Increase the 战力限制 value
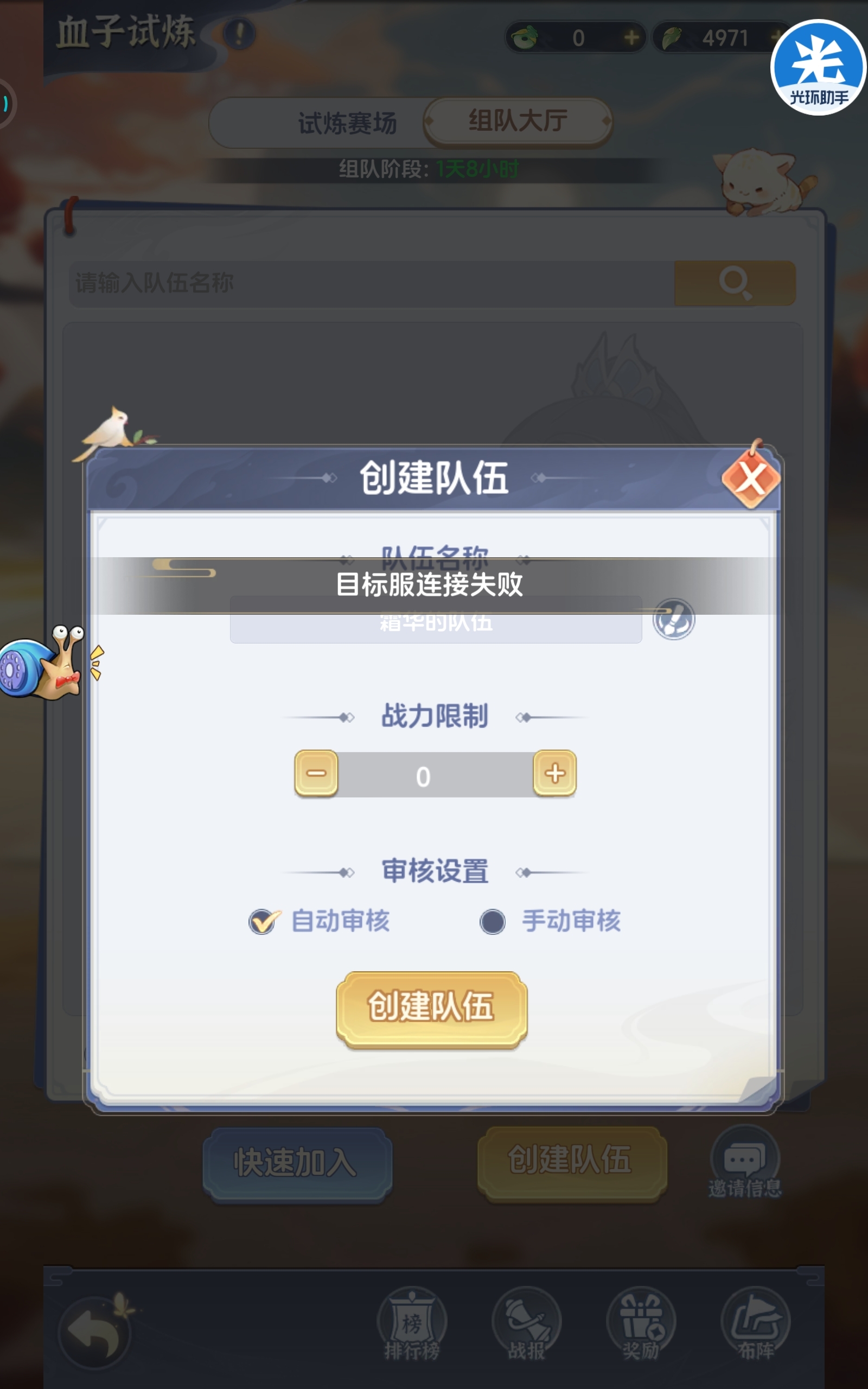Image resolution: width=868 pixels, height=1389 pixels. [554, 773]
